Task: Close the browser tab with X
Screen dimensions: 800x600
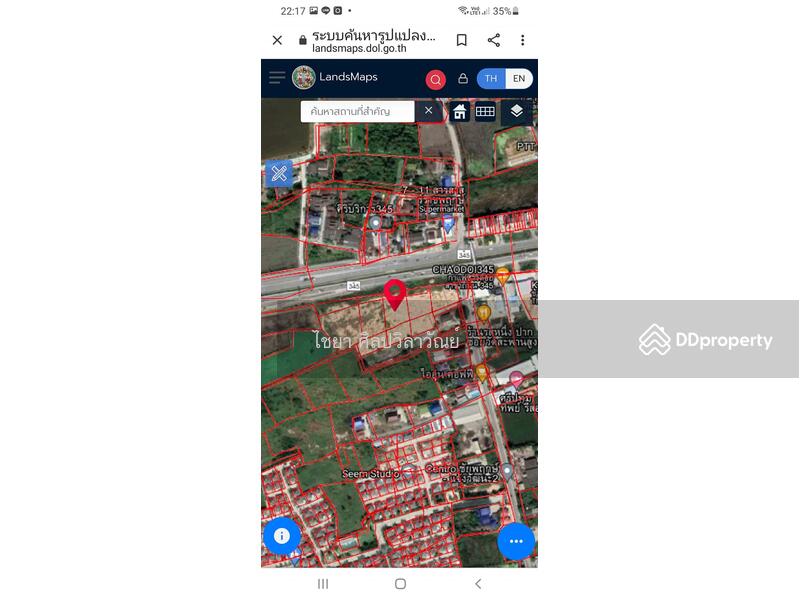Action: (277, 40)
